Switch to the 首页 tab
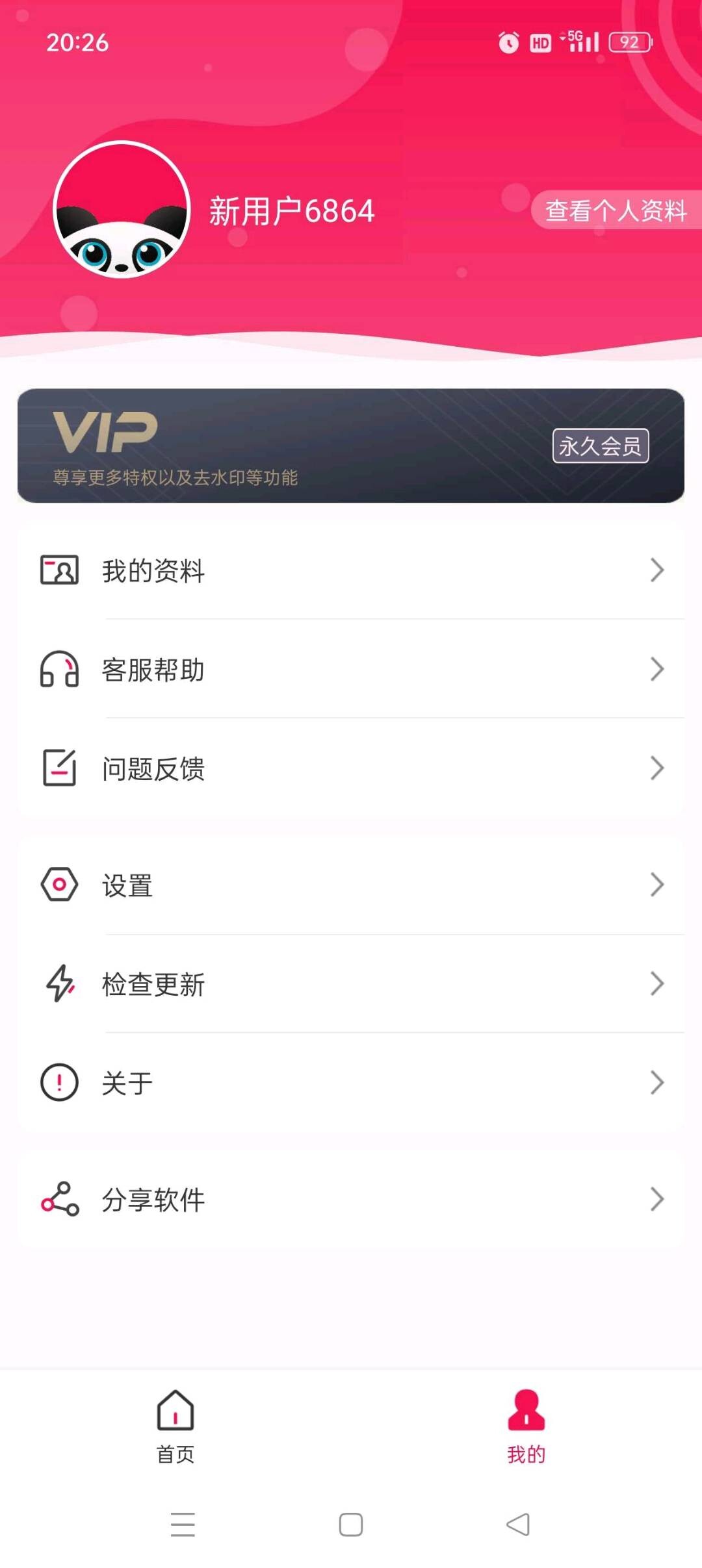 point(175,1425)
